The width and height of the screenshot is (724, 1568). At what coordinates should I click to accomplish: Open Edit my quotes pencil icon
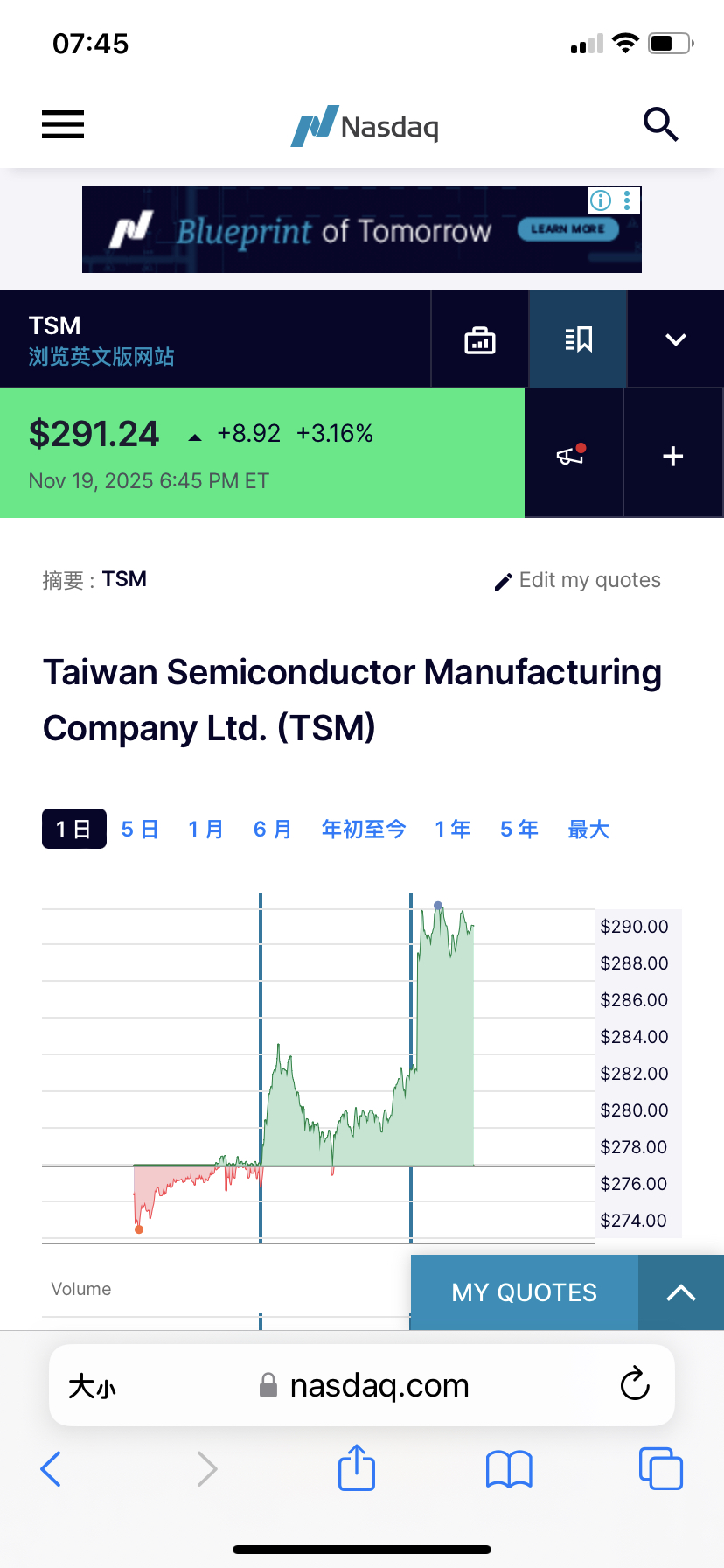[503, 579]
